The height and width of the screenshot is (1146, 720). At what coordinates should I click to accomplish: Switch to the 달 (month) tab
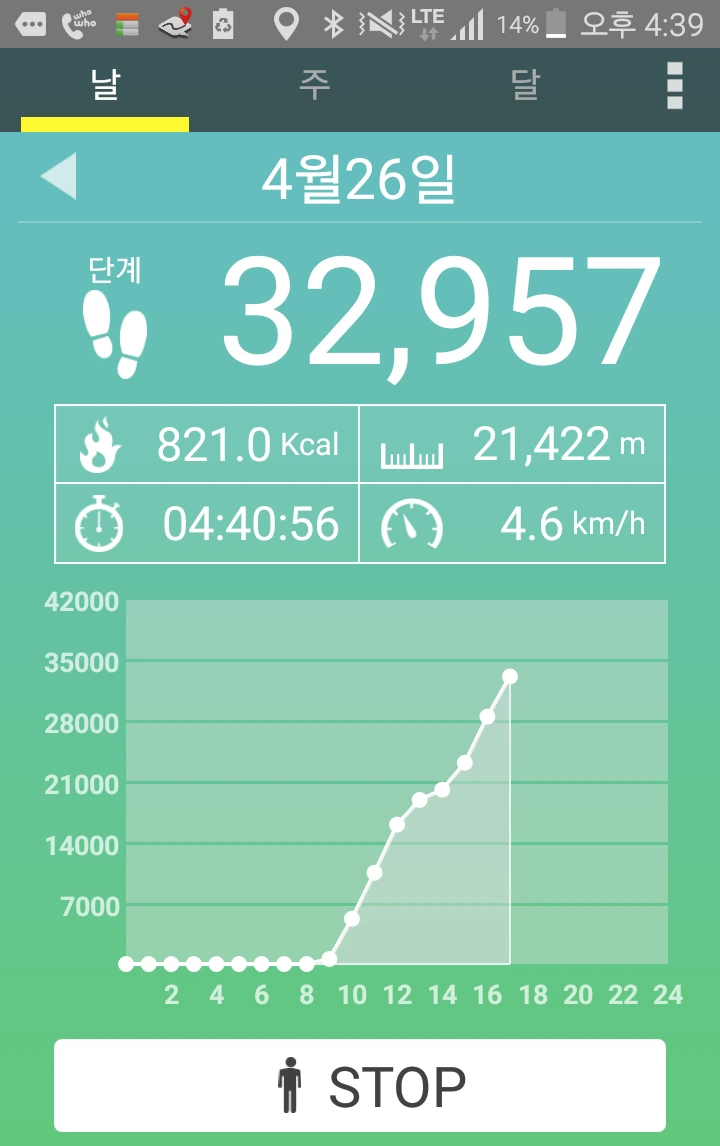click(x=524, y=87)
